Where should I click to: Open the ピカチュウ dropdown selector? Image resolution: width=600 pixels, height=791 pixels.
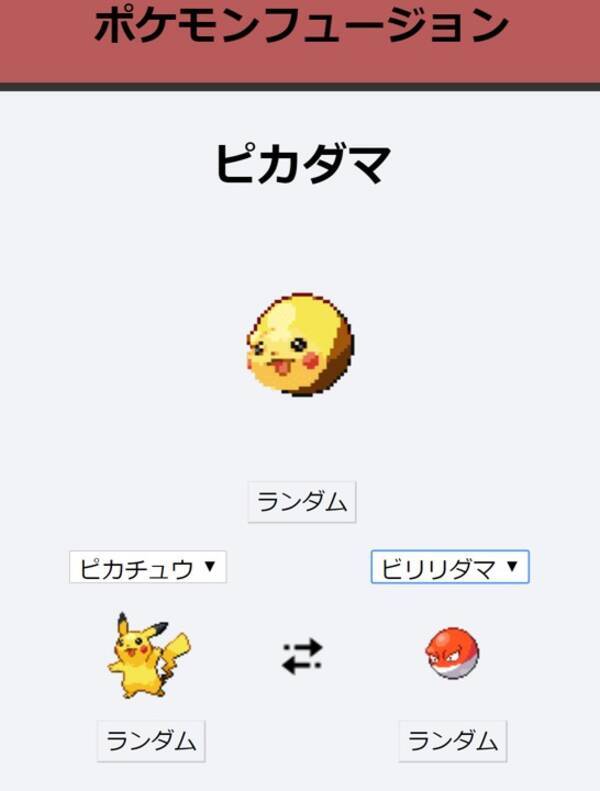click(148, 568)
